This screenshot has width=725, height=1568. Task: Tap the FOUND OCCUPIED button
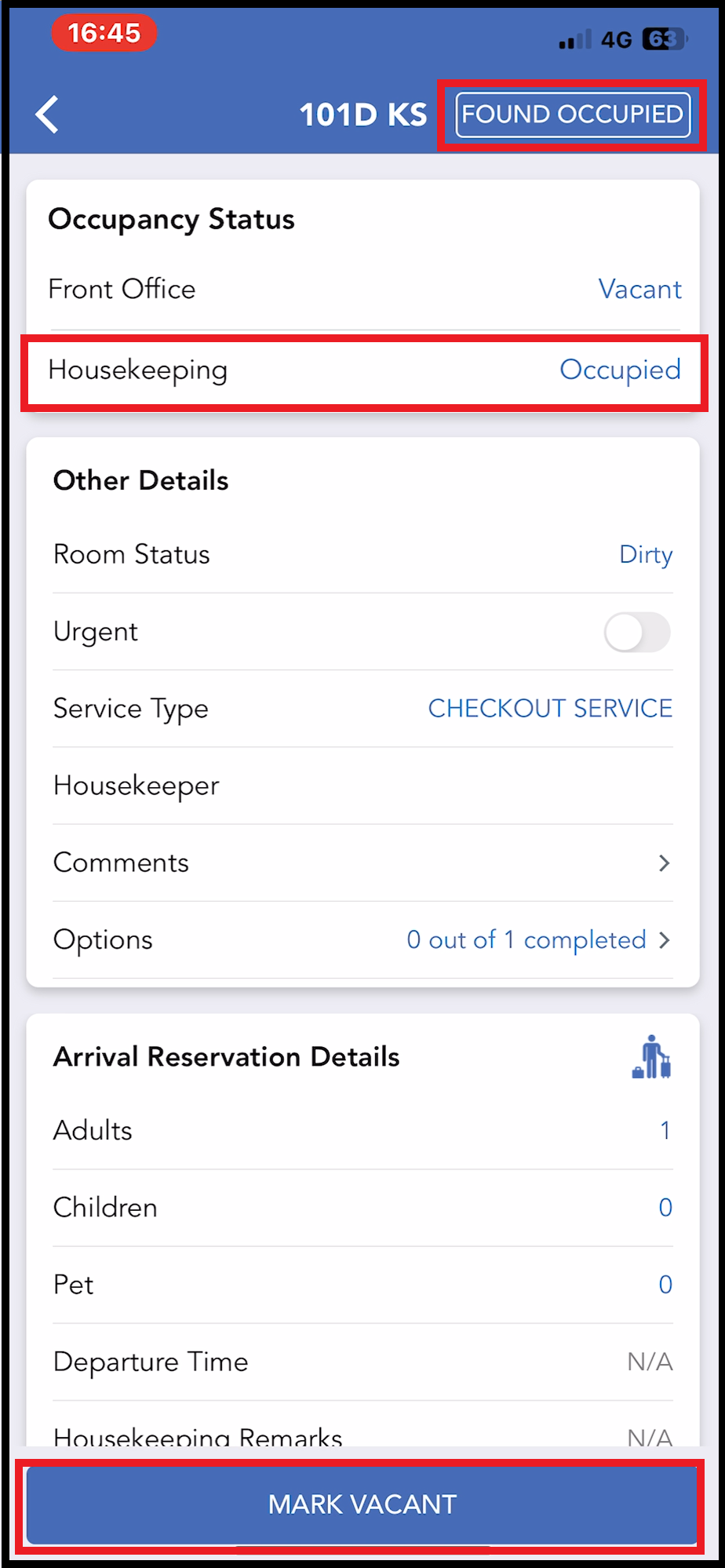571,115
